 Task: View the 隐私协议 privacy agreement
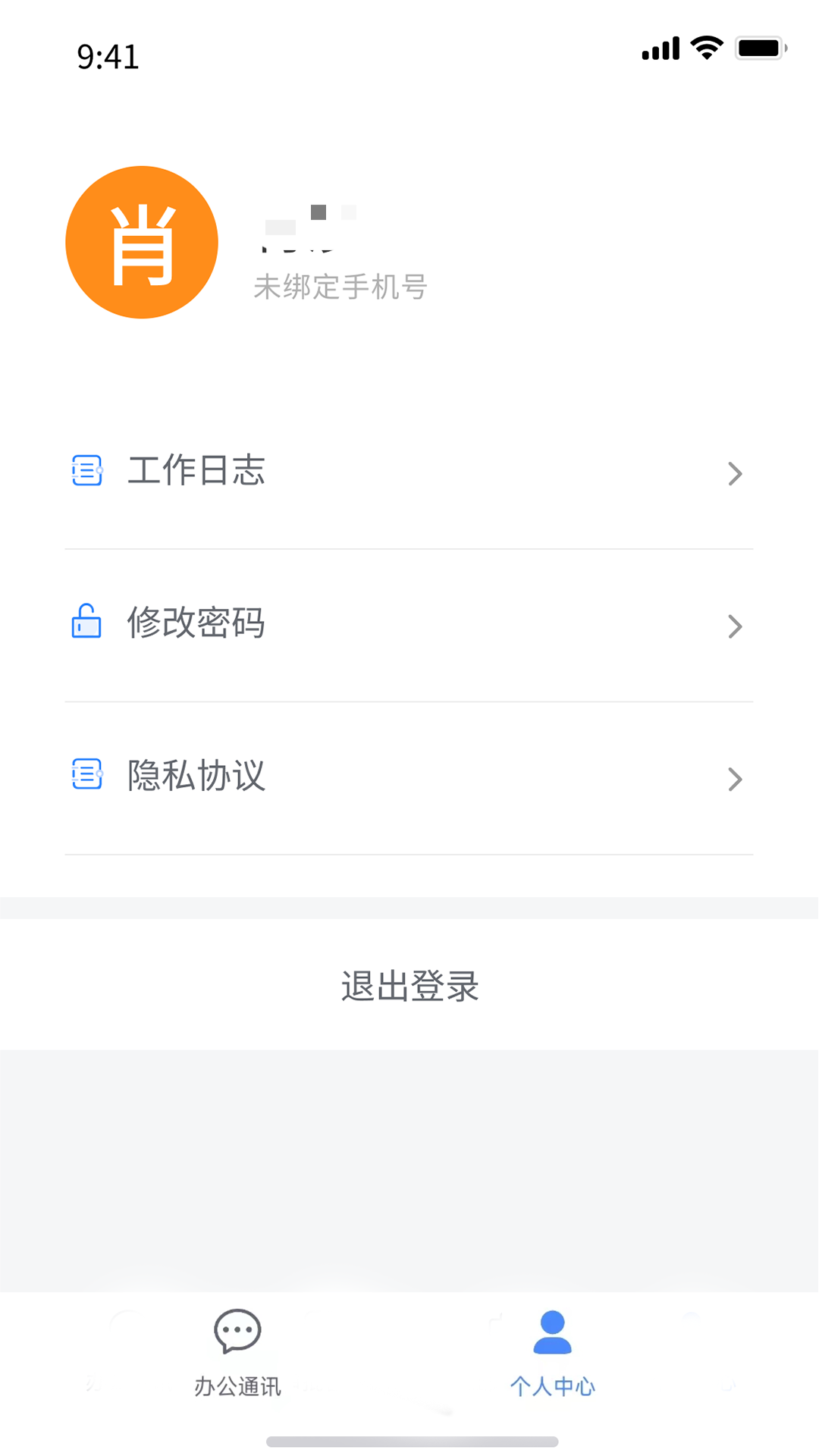coord(408,777)
